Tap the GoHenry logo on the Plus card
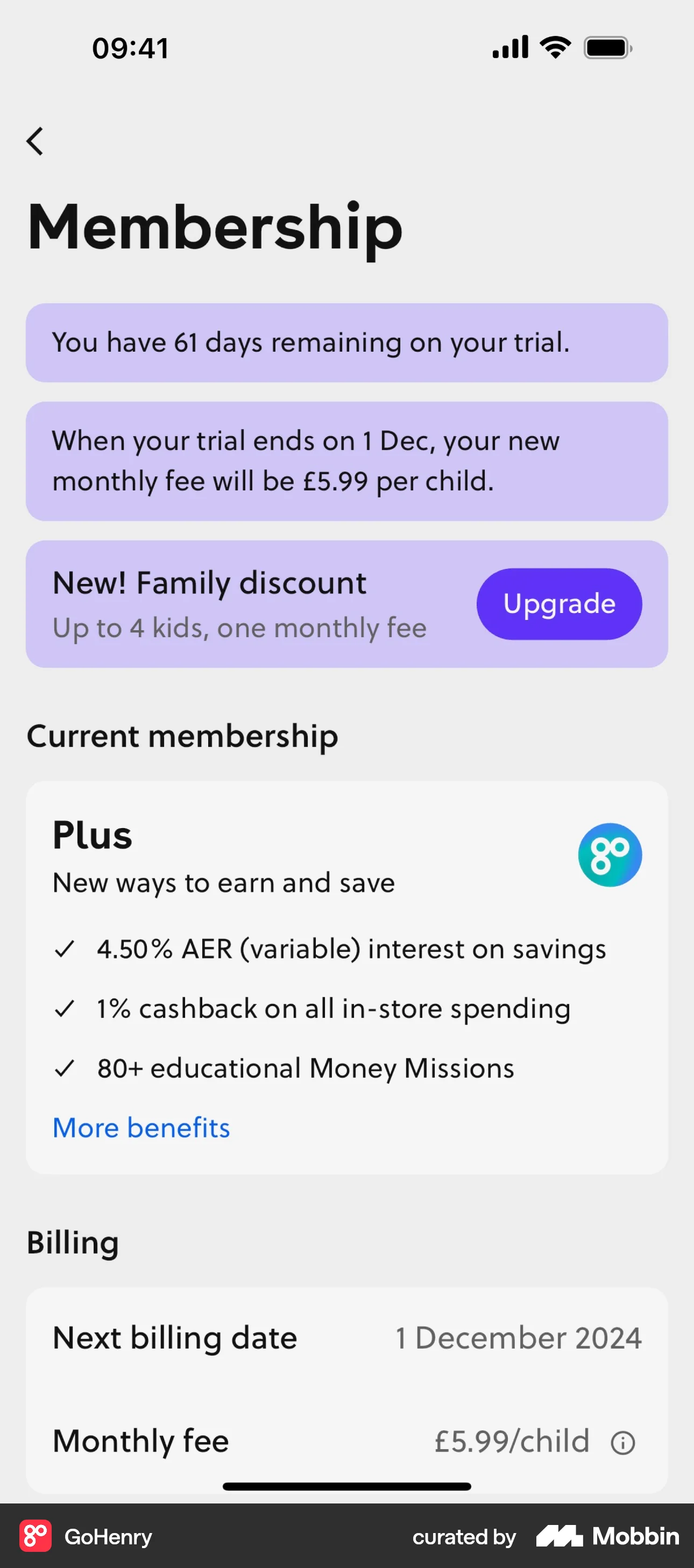This screenshot has height=1568, width=694. (610, 854)
